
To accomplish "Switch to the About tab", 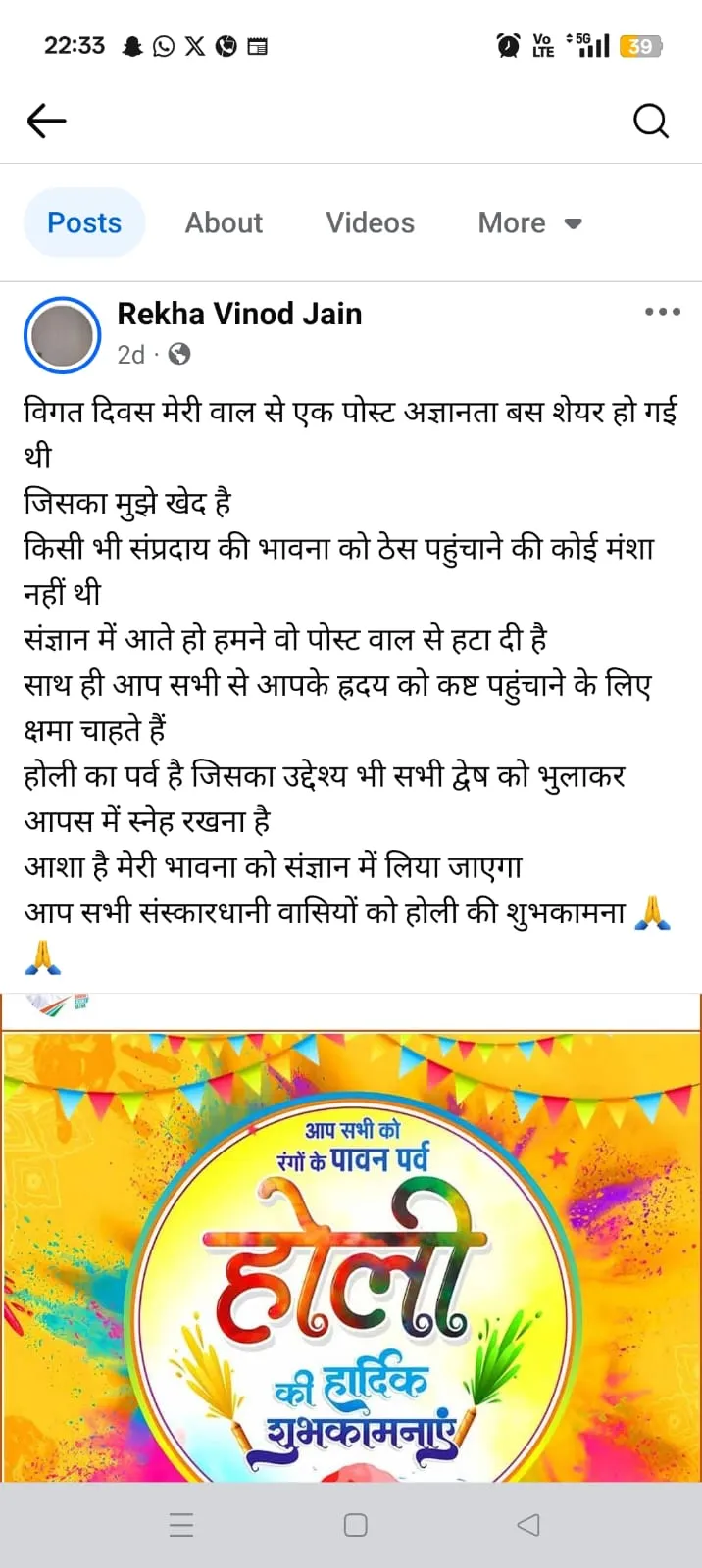I will tap(224, 222).
